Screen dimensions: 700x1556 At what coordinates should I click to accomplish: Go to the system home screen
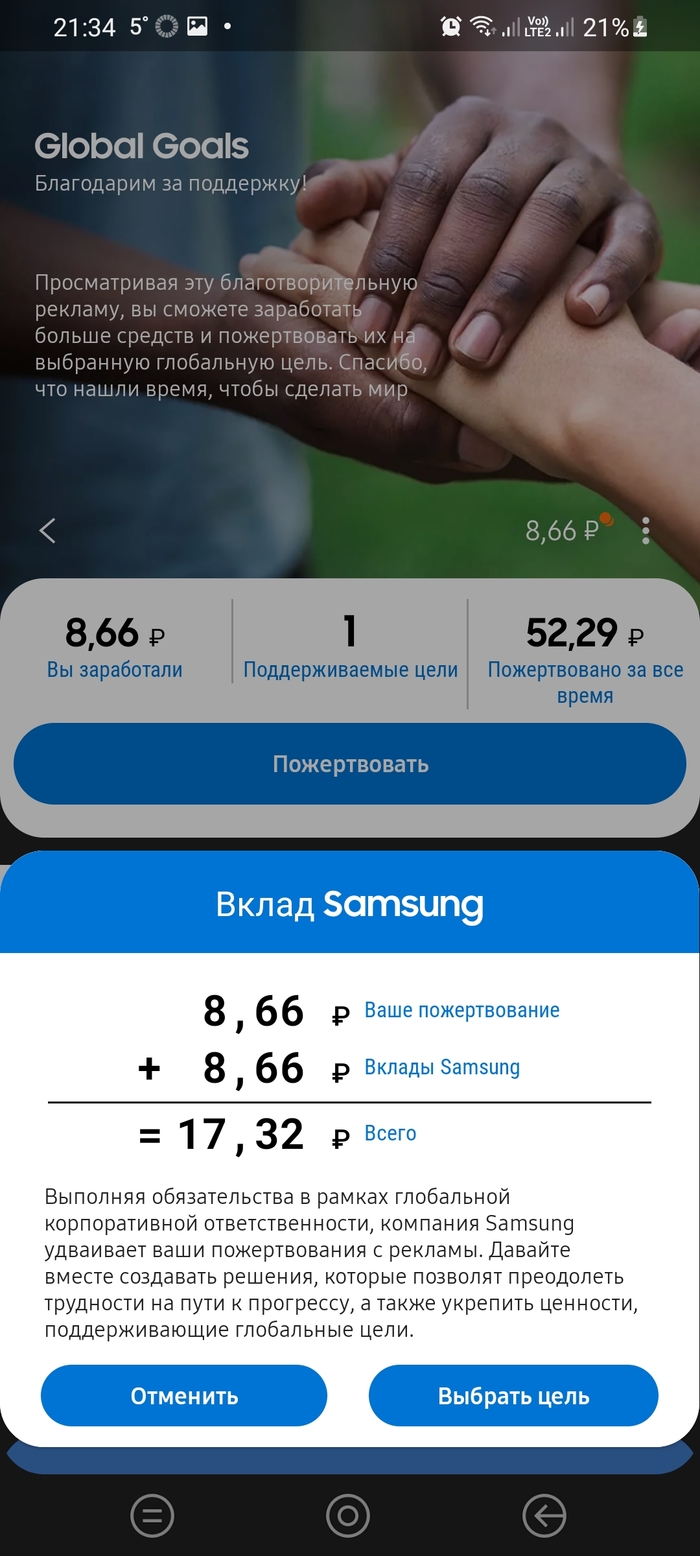348,1516
